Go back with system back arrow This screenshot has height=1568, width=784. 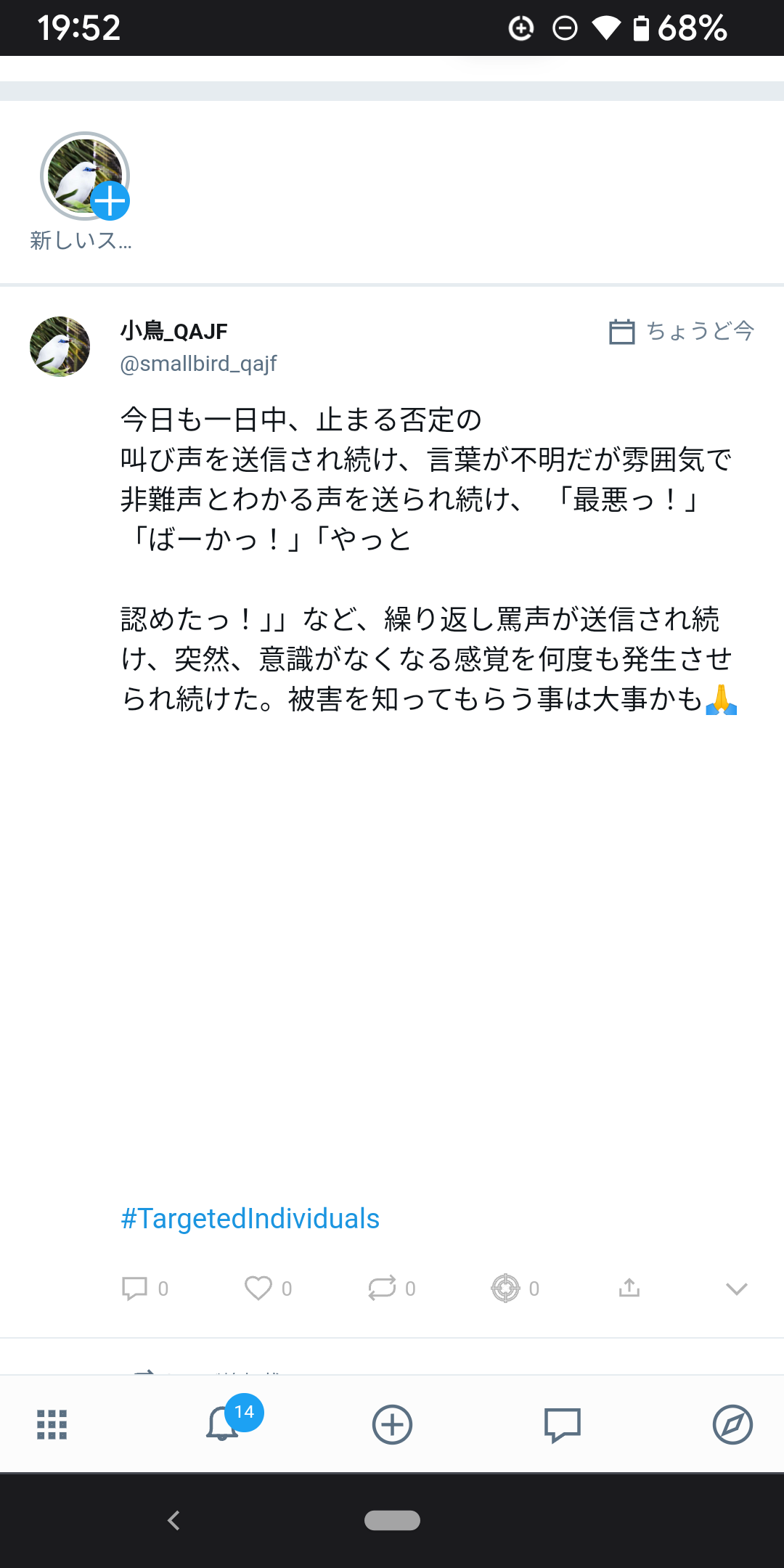click(173, 1520)
